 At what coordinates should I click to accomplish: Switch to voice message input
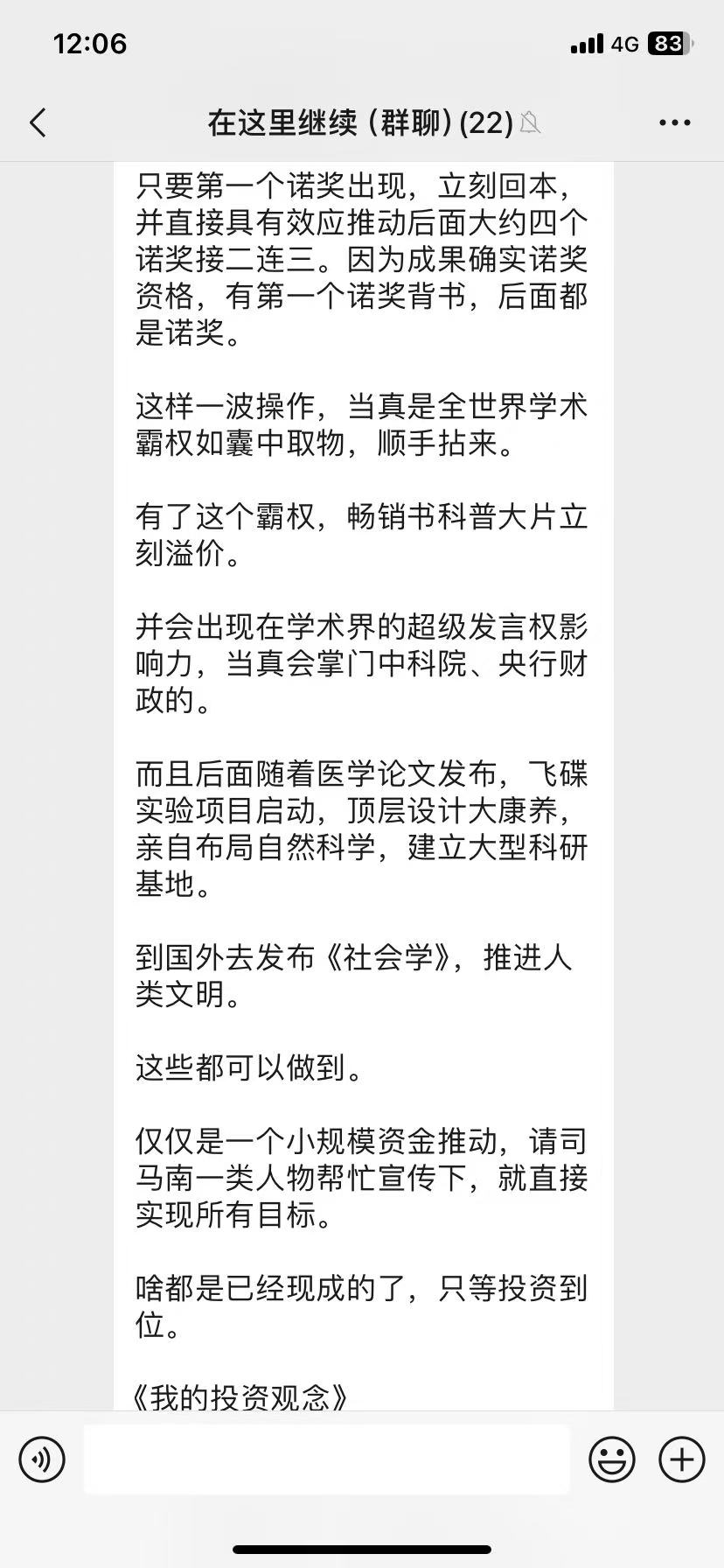42,1459
